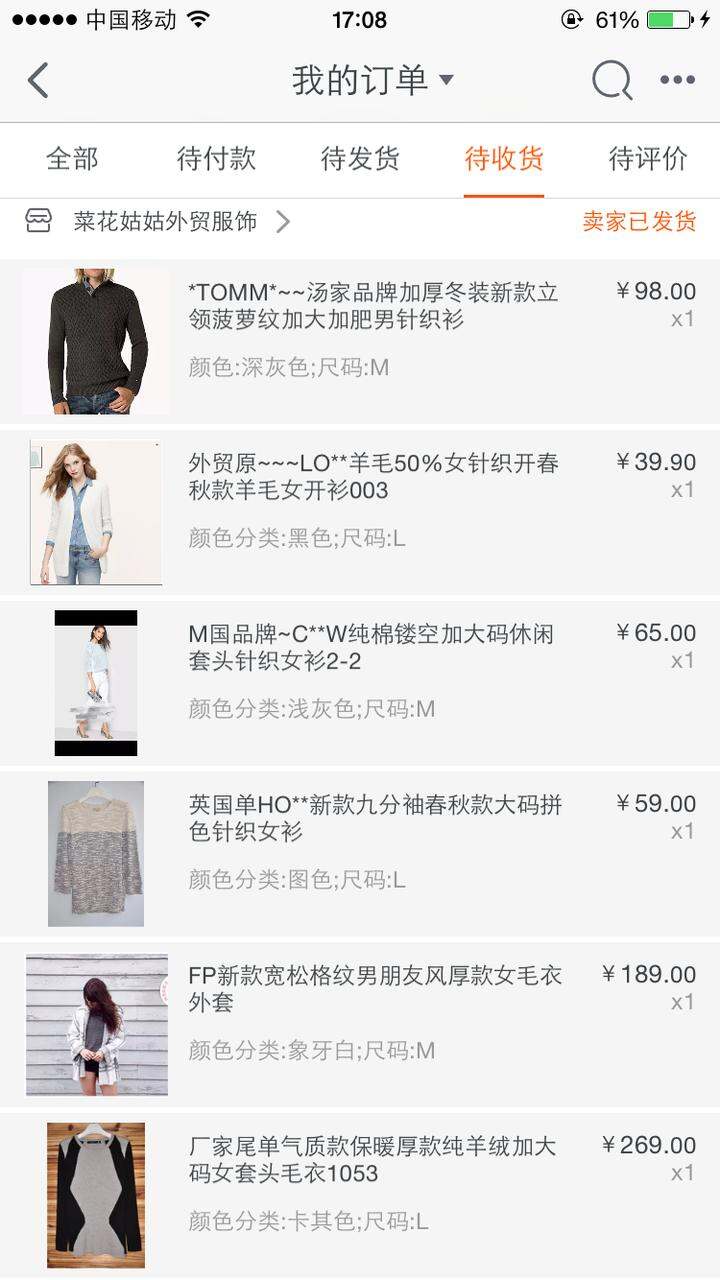Switch to the 待评价 tab
Image resolution: width=720 pixels, height=1280 pixels.
648,159
